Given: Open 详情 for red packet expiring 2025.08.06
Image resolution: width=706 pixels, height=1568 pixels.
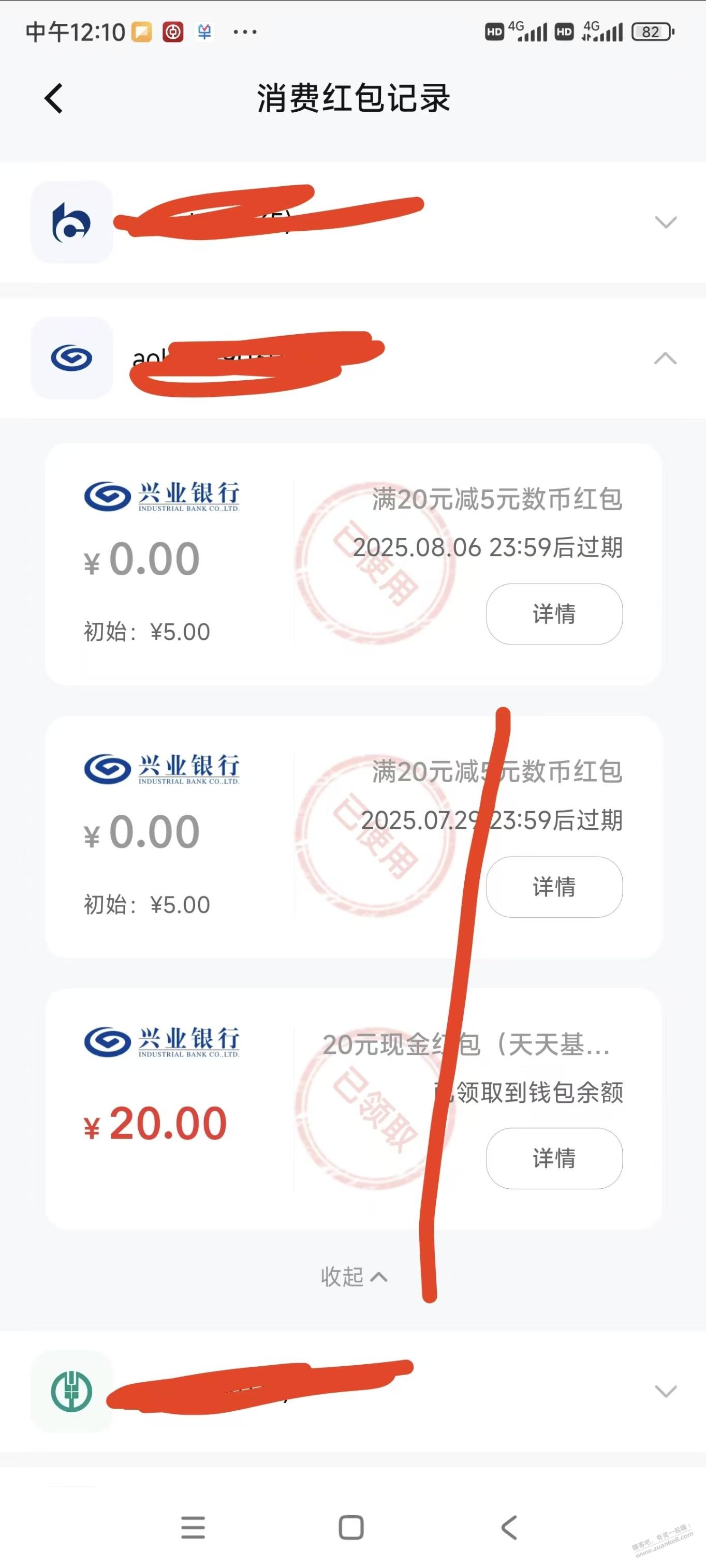Looking at the screenshot, I should tap(554, 614).
